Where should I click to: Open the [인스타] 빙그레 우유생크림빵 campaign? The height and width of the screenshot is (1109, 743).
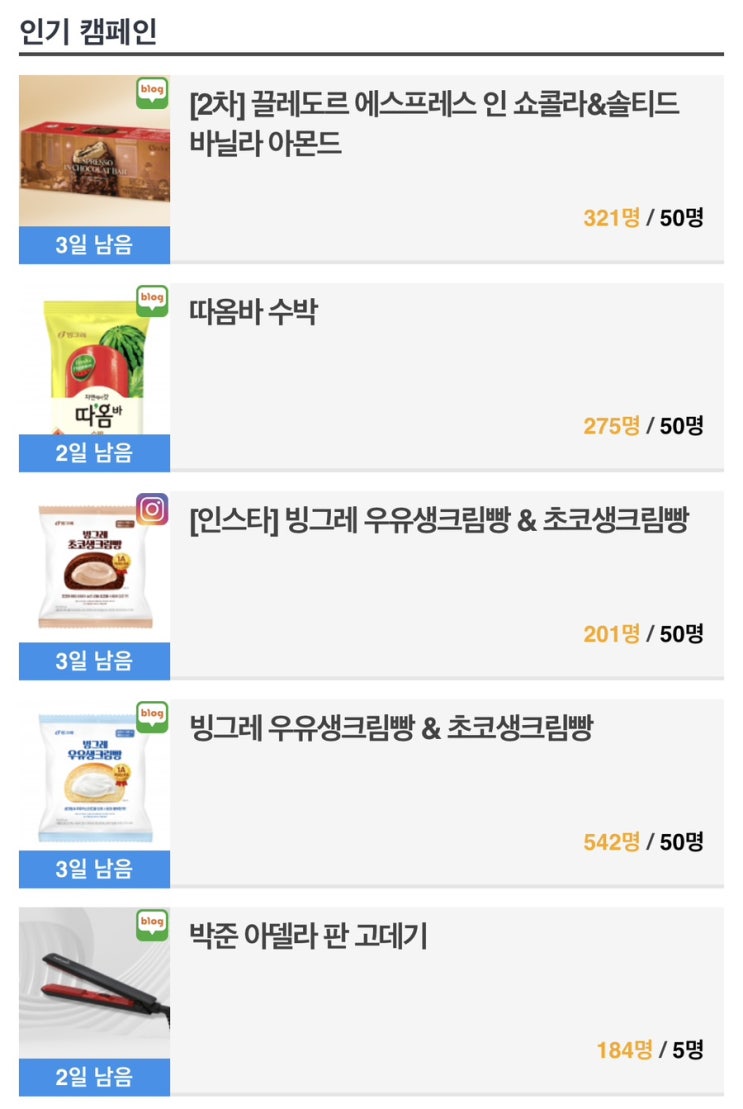(371, 585)
